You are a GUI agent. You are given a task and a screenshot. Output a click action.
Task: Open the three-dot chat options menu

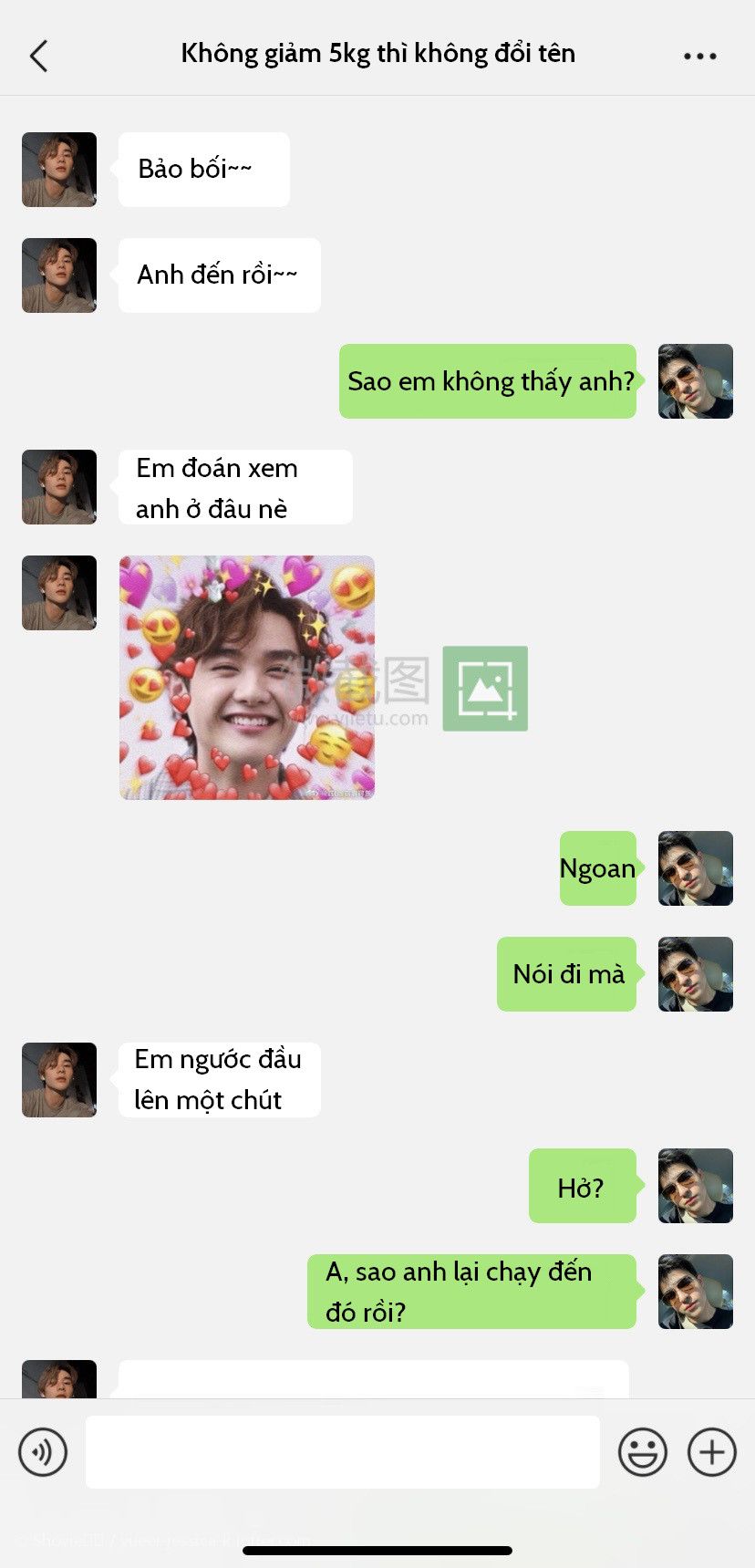click(699, 56)
